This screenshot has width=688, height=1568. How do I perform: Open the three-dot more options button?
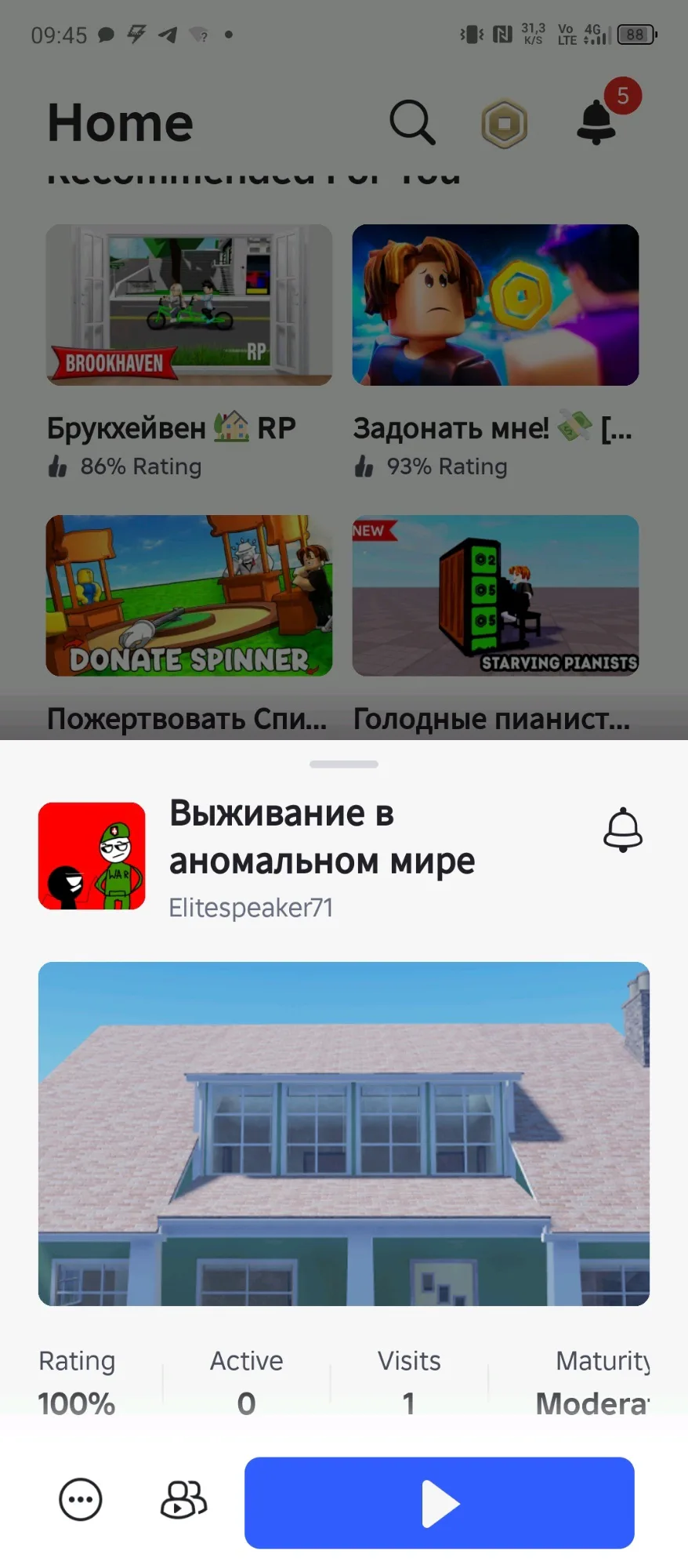tap(81, 1500)
